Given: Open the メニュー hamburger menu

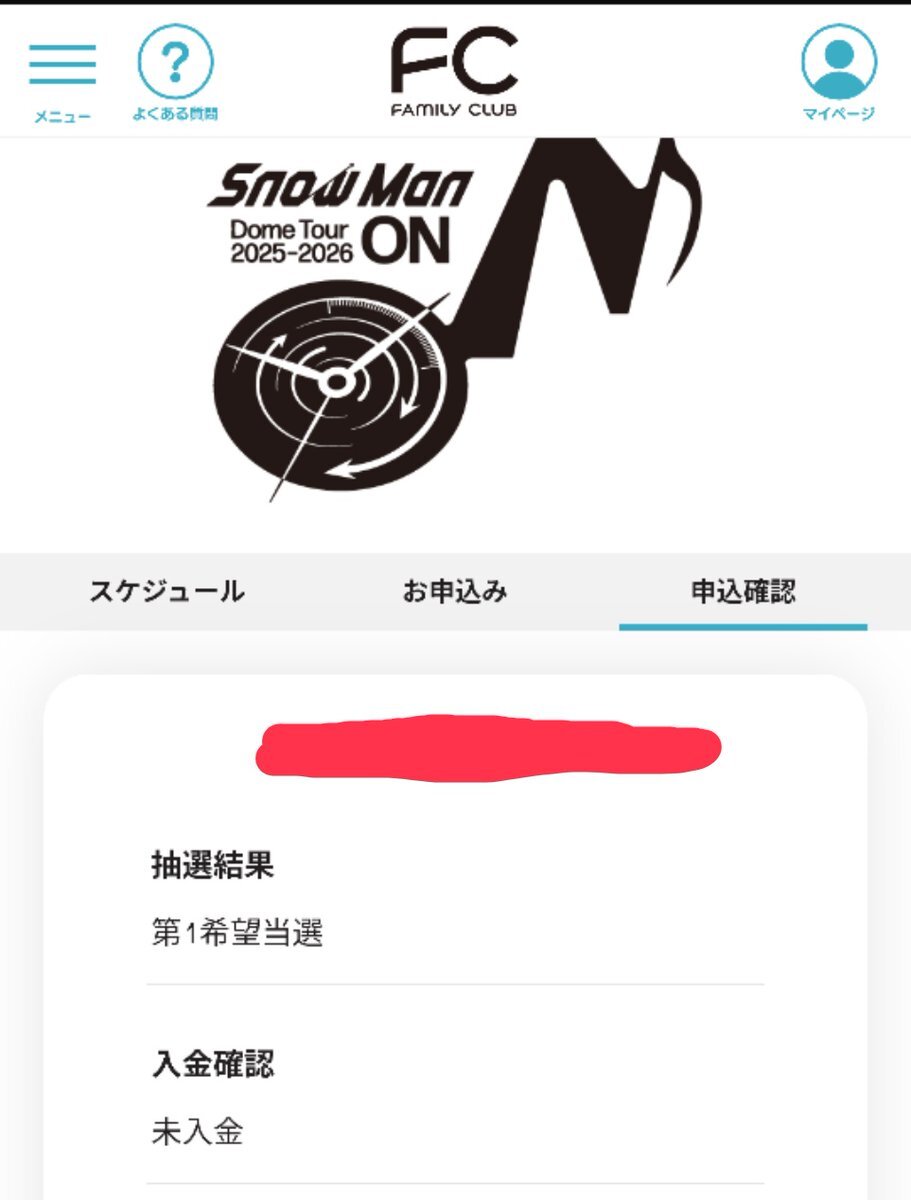Looking at the screenshot, I should click(62, 74).
